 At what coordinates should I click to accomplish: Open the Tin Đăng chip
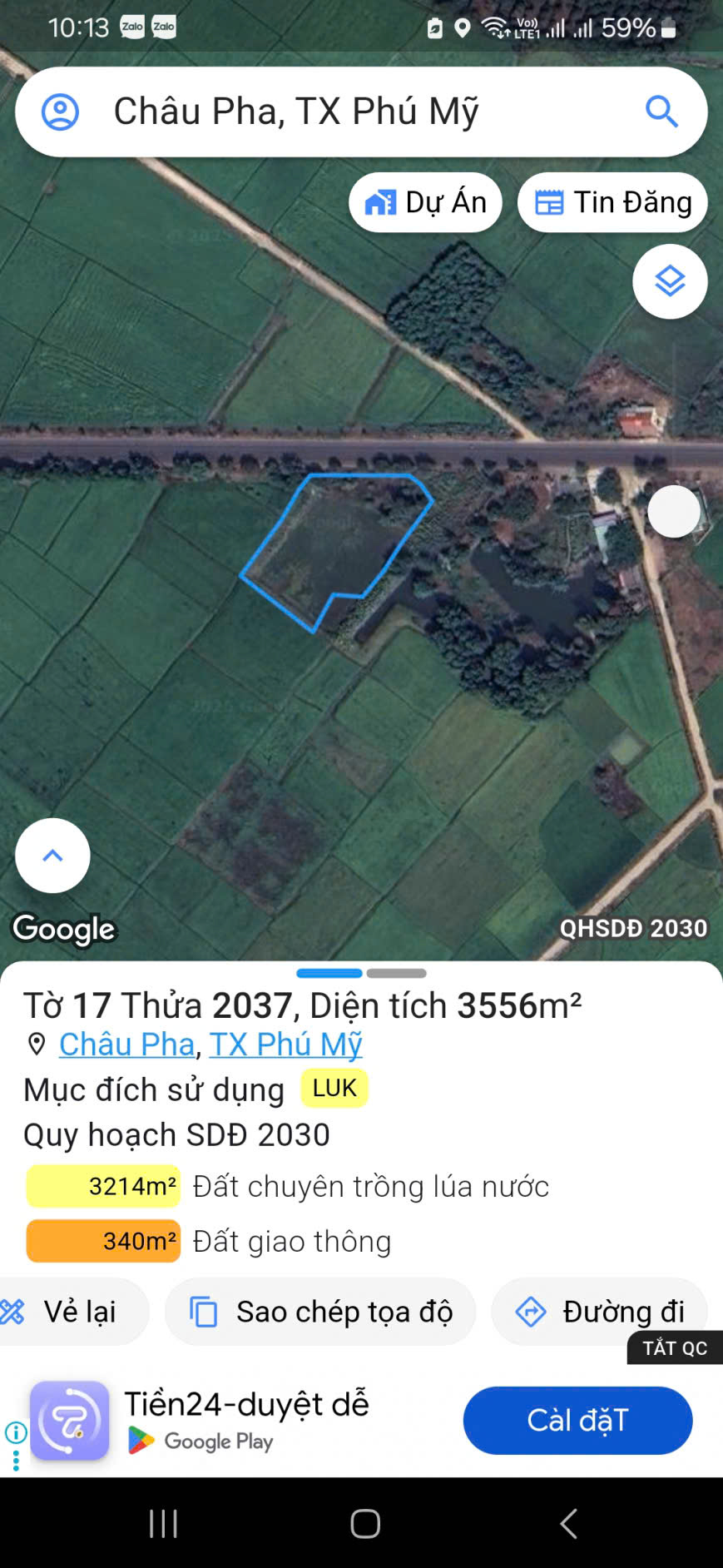[612, 202]
